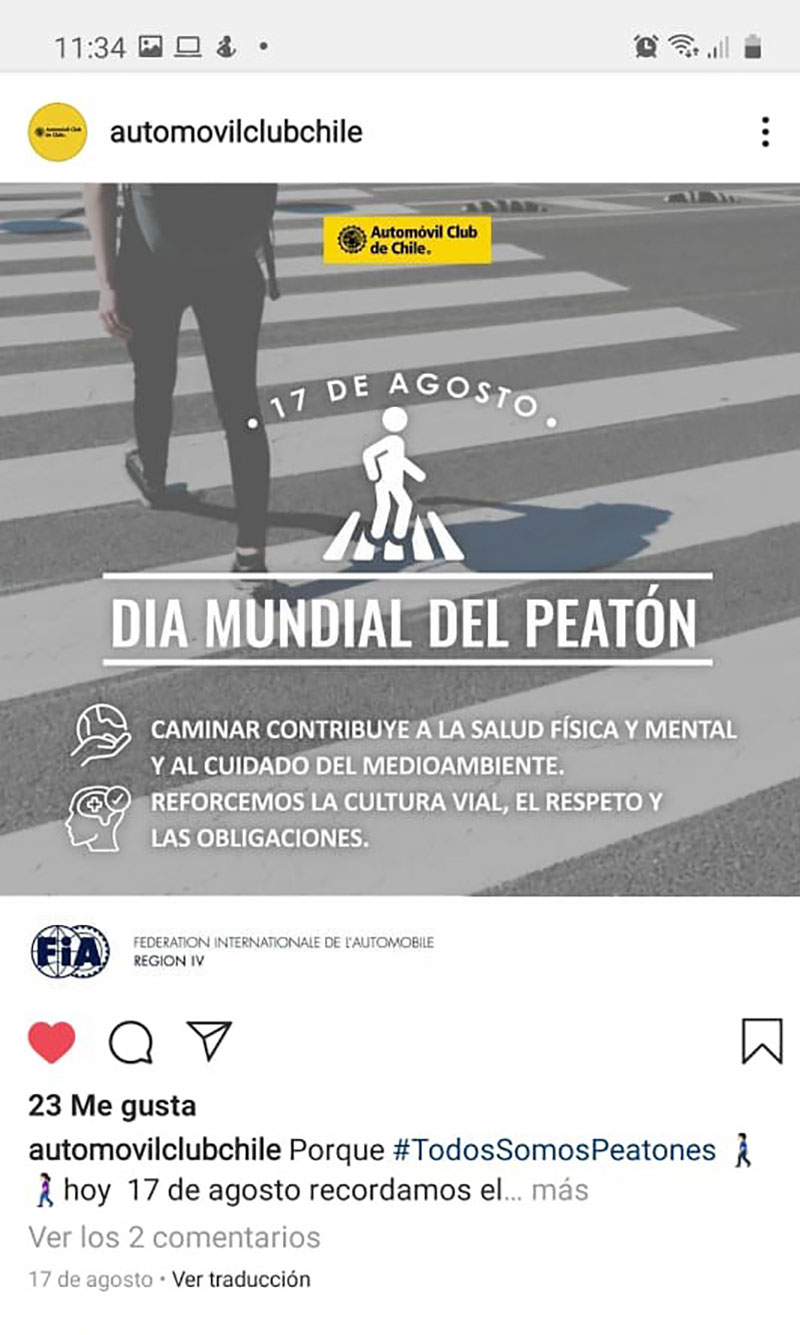Open automovilclubchile profile avatar
Viewport: 800px width, 1335px height.
pyautogui.click(x=57, y=132)
